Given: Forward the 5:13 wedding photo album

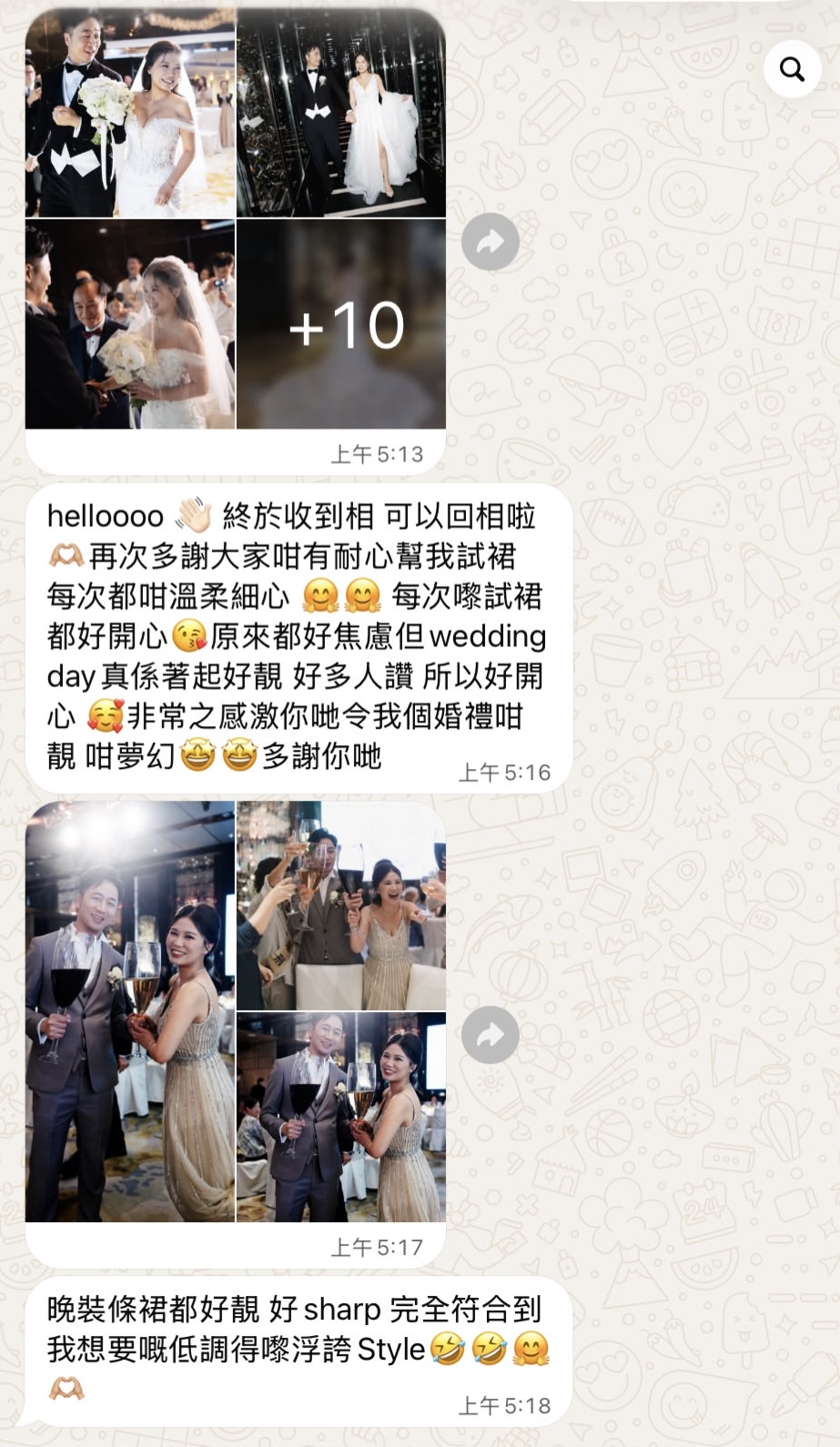Looking at the screenshot, I should pos(490,241).
